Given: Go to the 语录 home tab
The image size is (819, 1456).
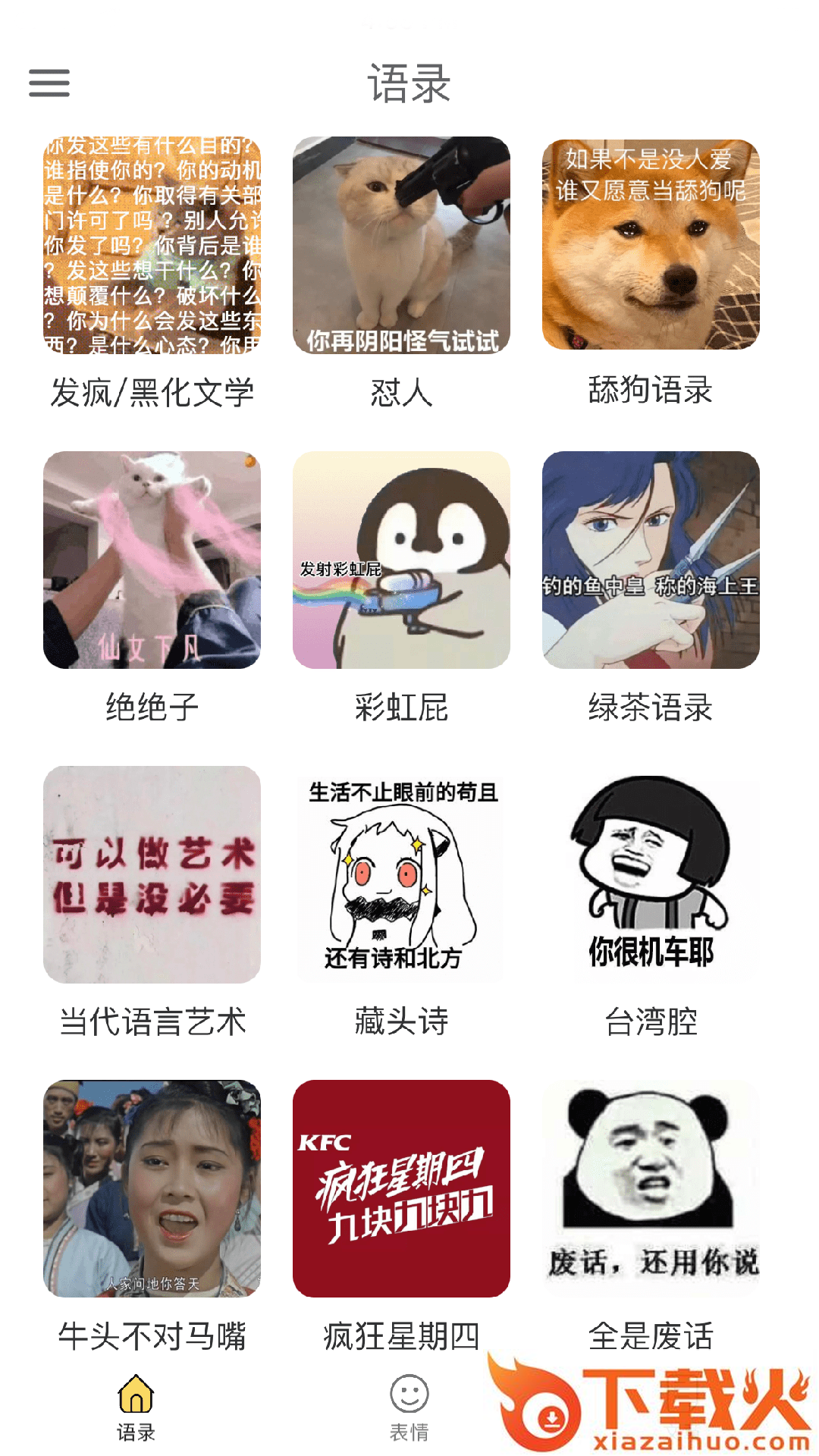Looking at the screenshot, I should tap(136, 1407).
